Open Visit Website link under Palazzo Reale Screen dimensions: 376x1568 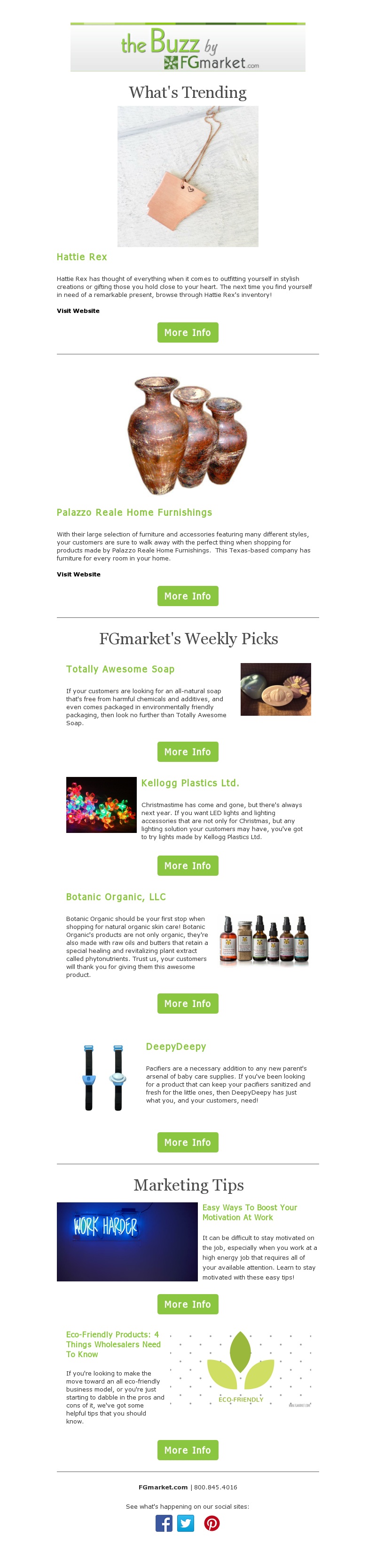tap(78, 574)
